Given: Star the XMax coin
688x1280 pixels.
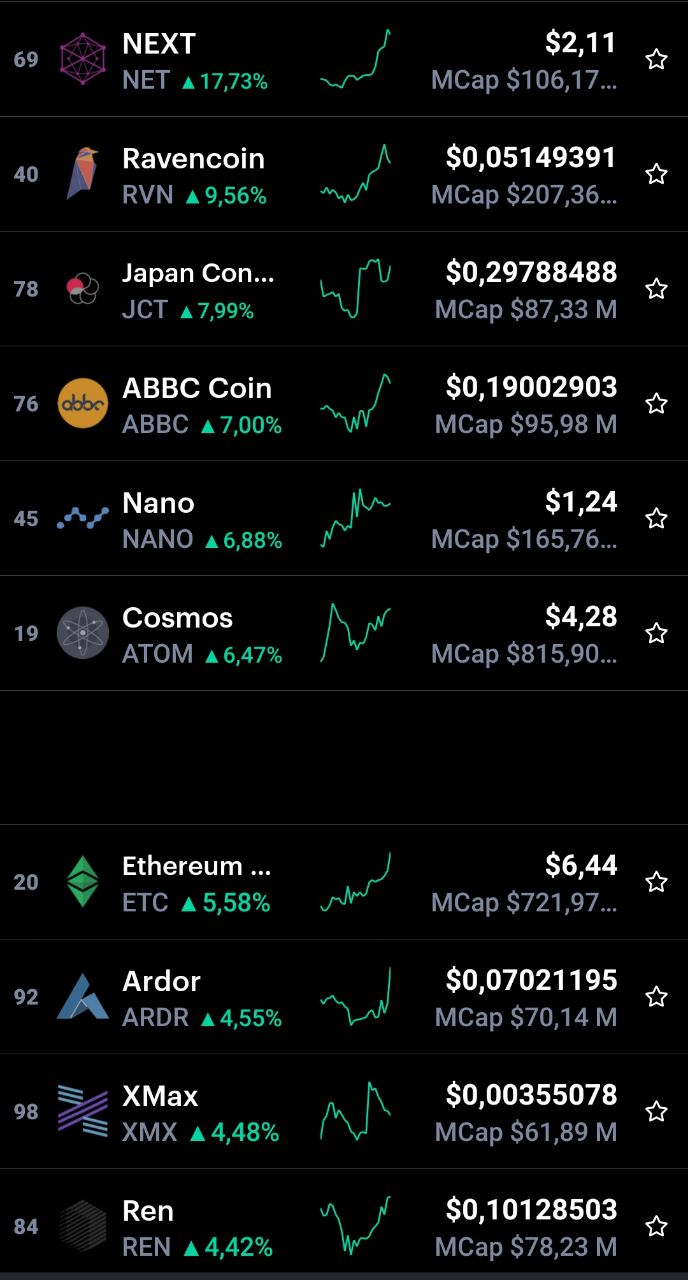Looking at the screenshot, I should tap(656, 1112).
